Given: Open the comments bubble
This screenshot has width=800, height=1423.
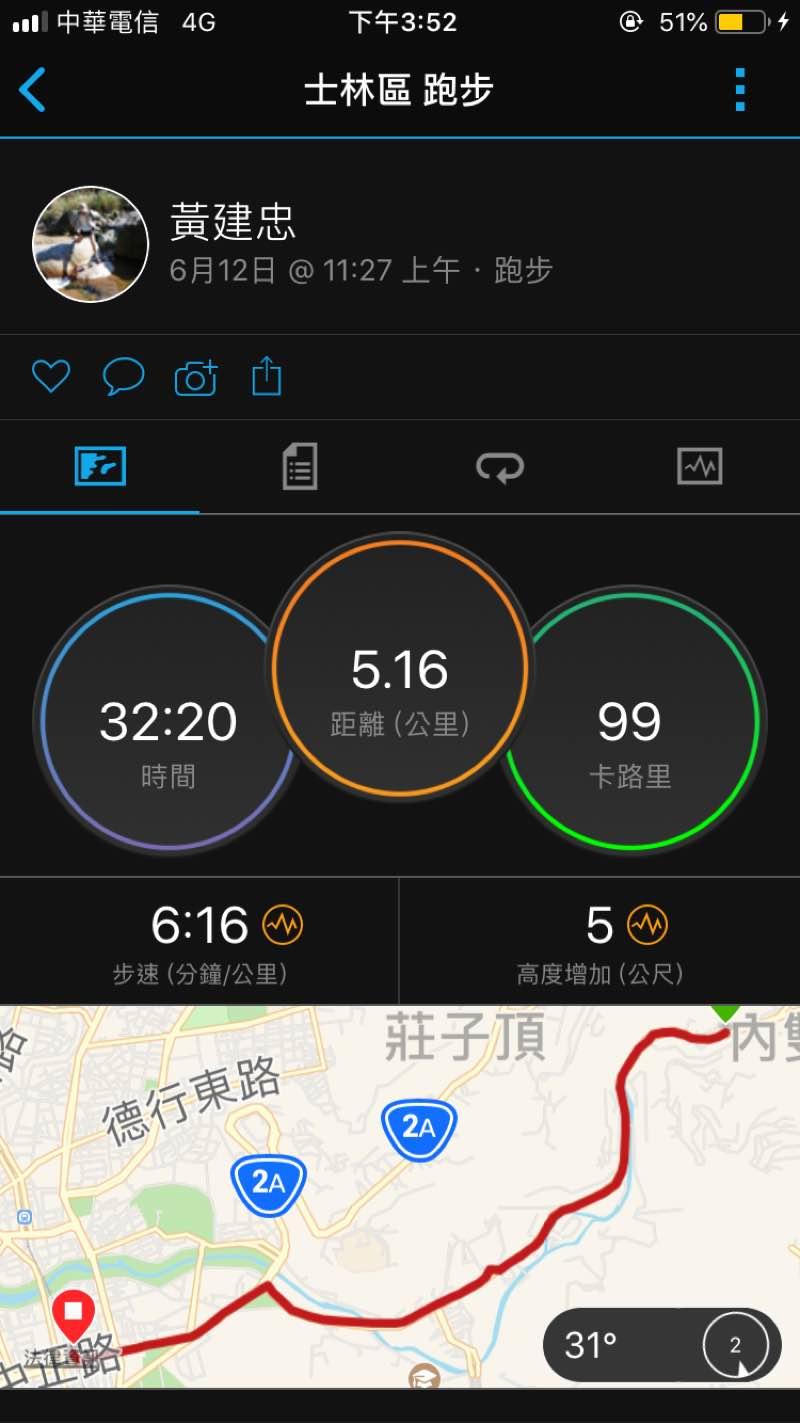Looking at the screenshot, I should point(123,377).
